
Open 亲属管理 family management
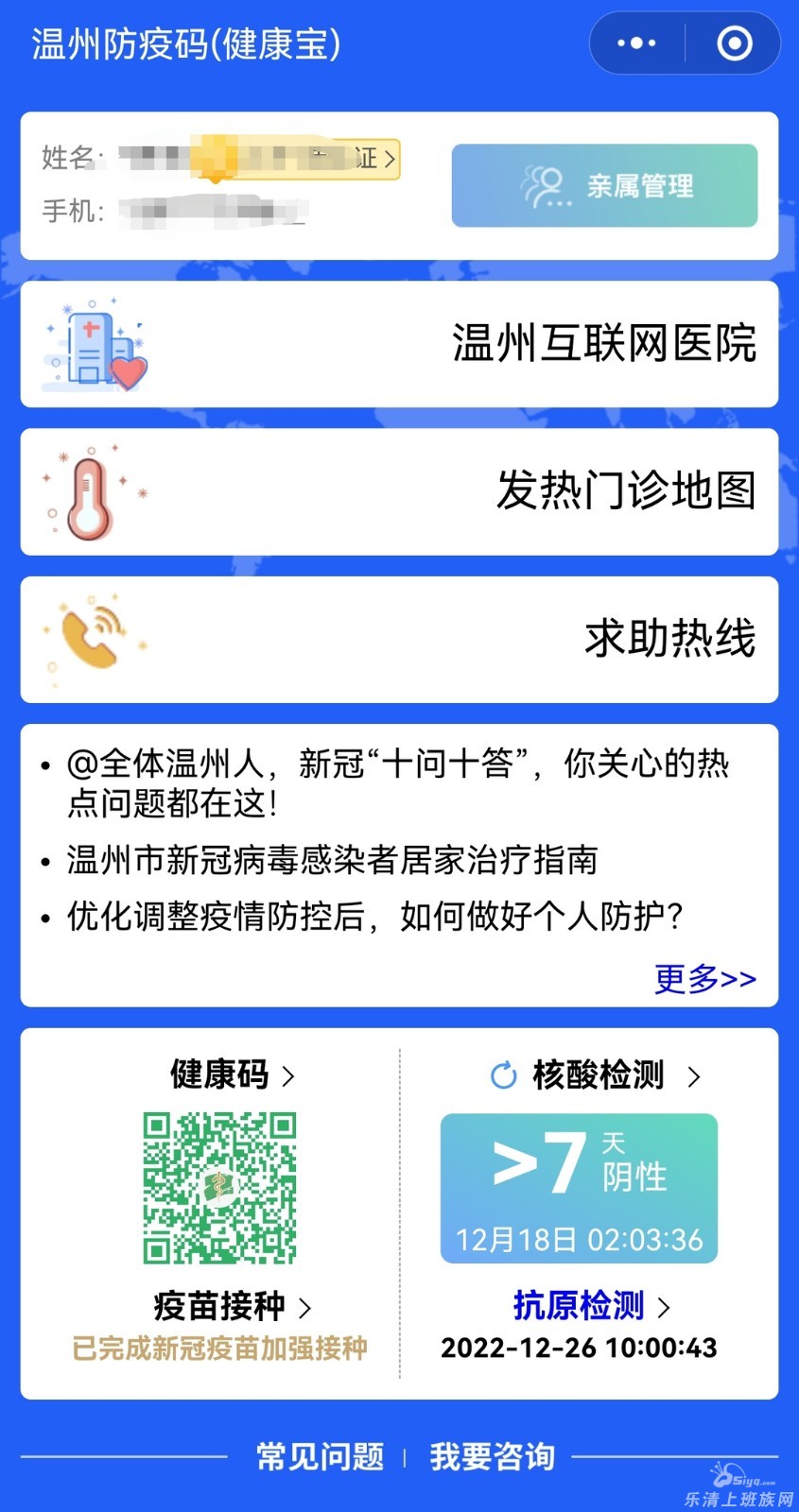coord(604,185)
